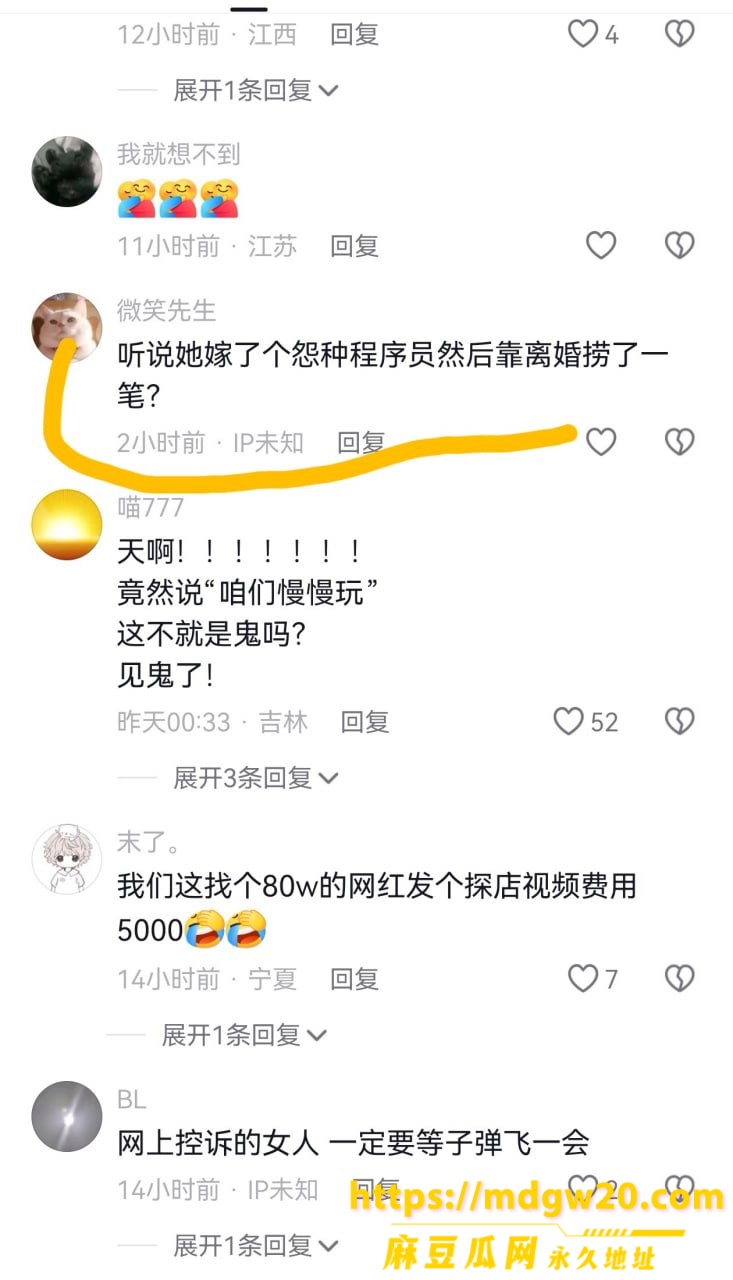Open BL's profile avatar

coord(67,1116)
